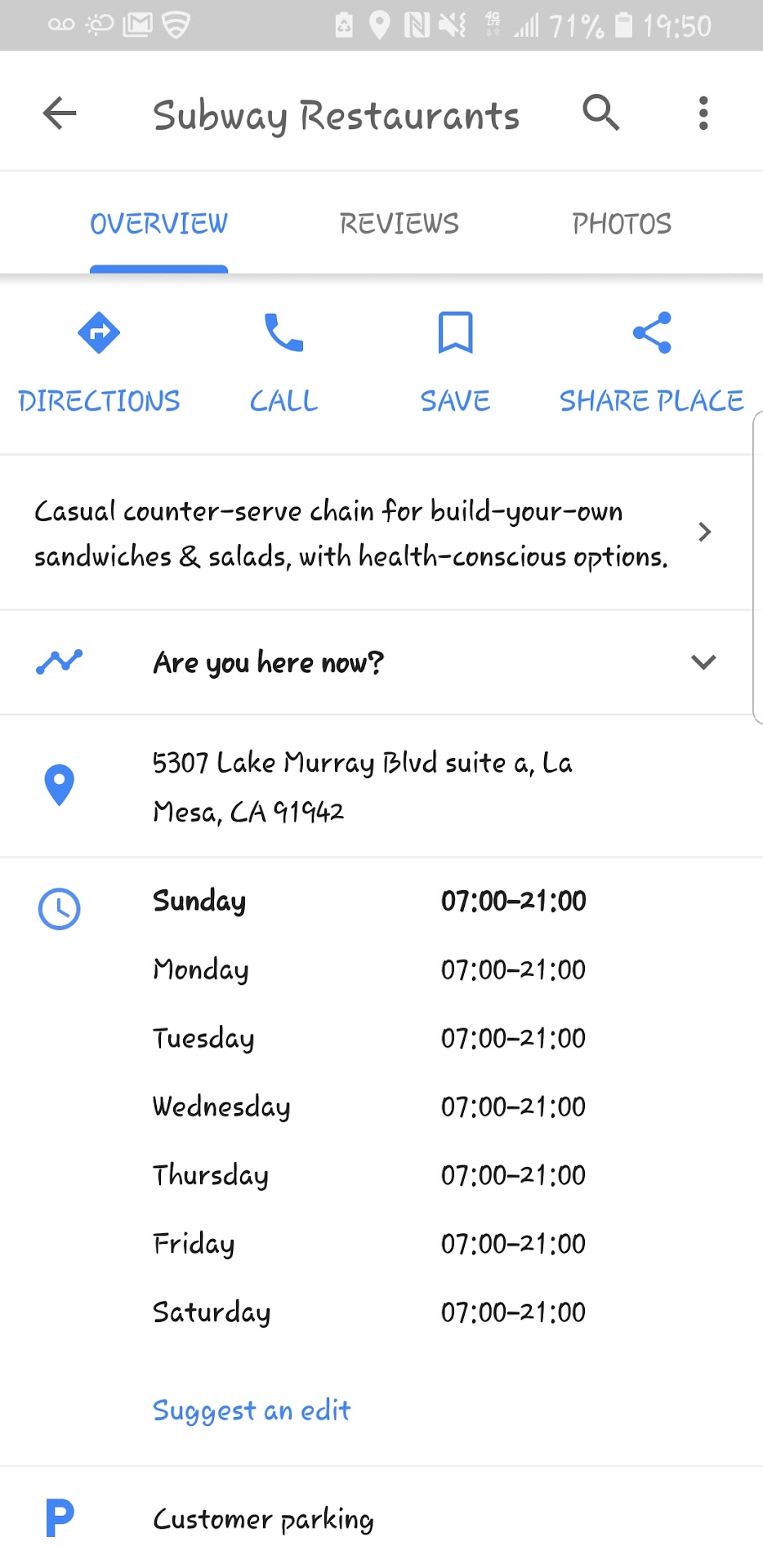Select the Overview tab

[x=158, y=224]
